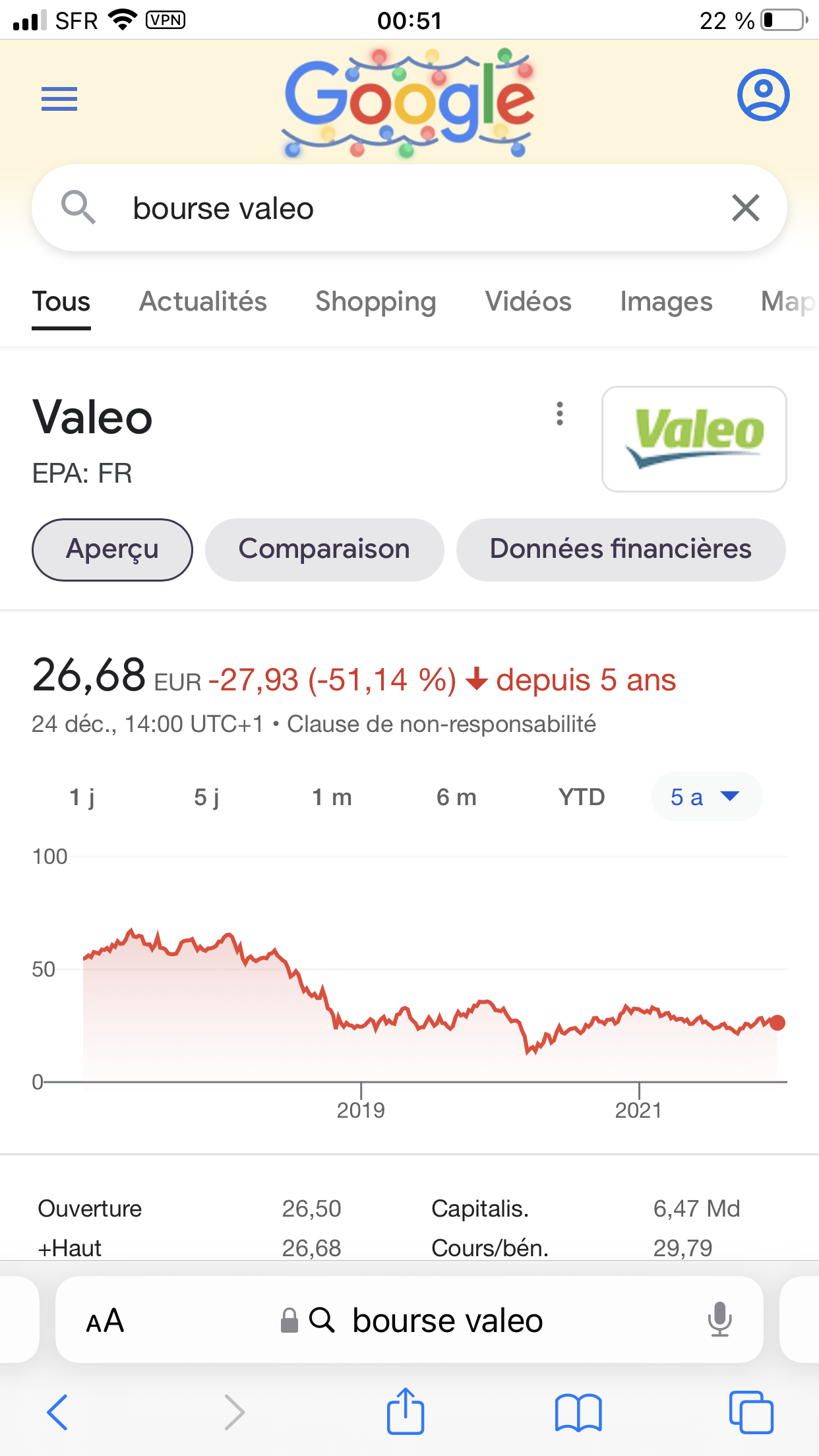
Task: Select the Données financières chip
Action: 621,549
